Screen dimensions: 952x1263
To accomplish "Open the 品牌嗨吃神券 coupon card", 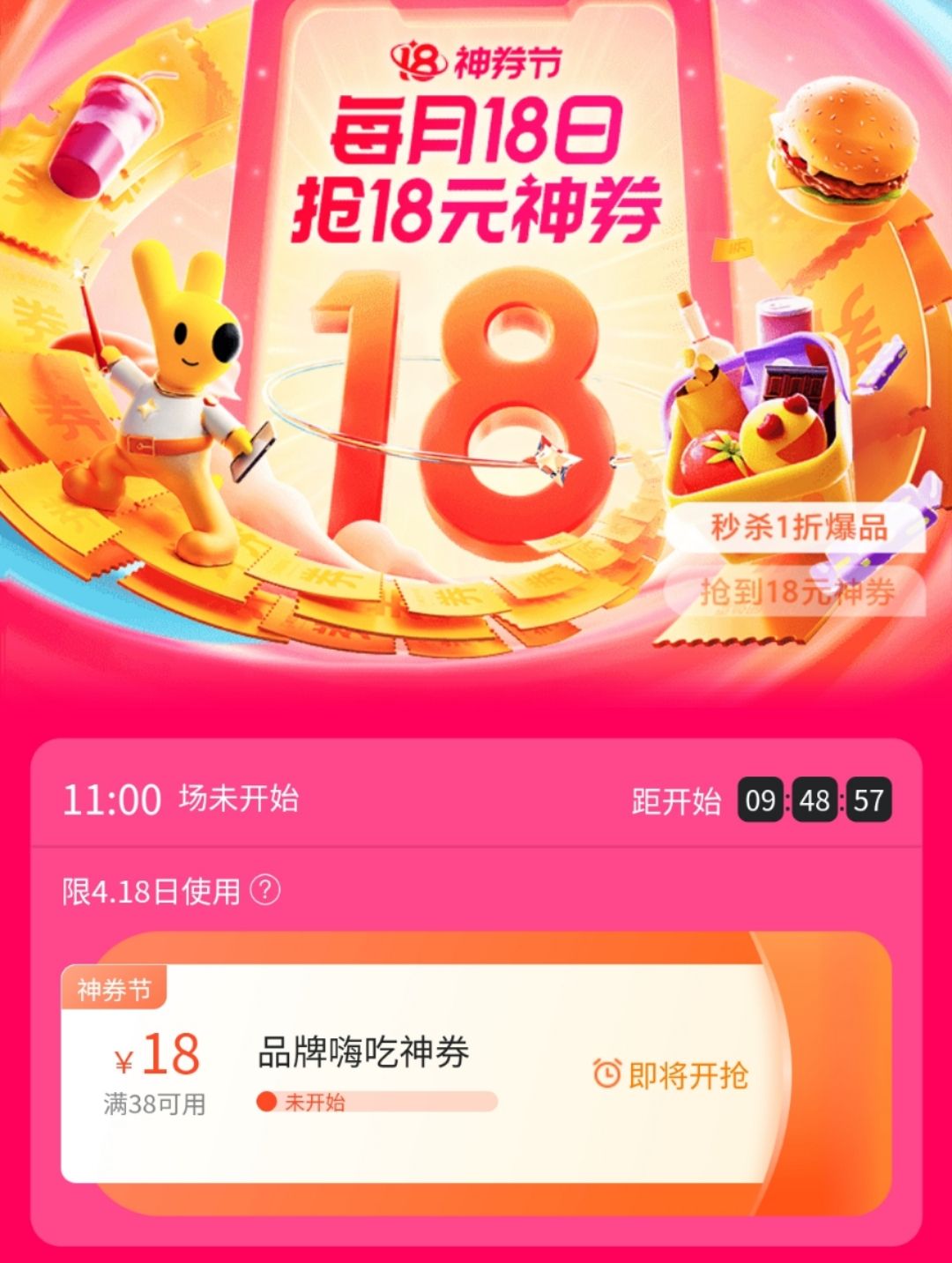I will click(363, 1053).
